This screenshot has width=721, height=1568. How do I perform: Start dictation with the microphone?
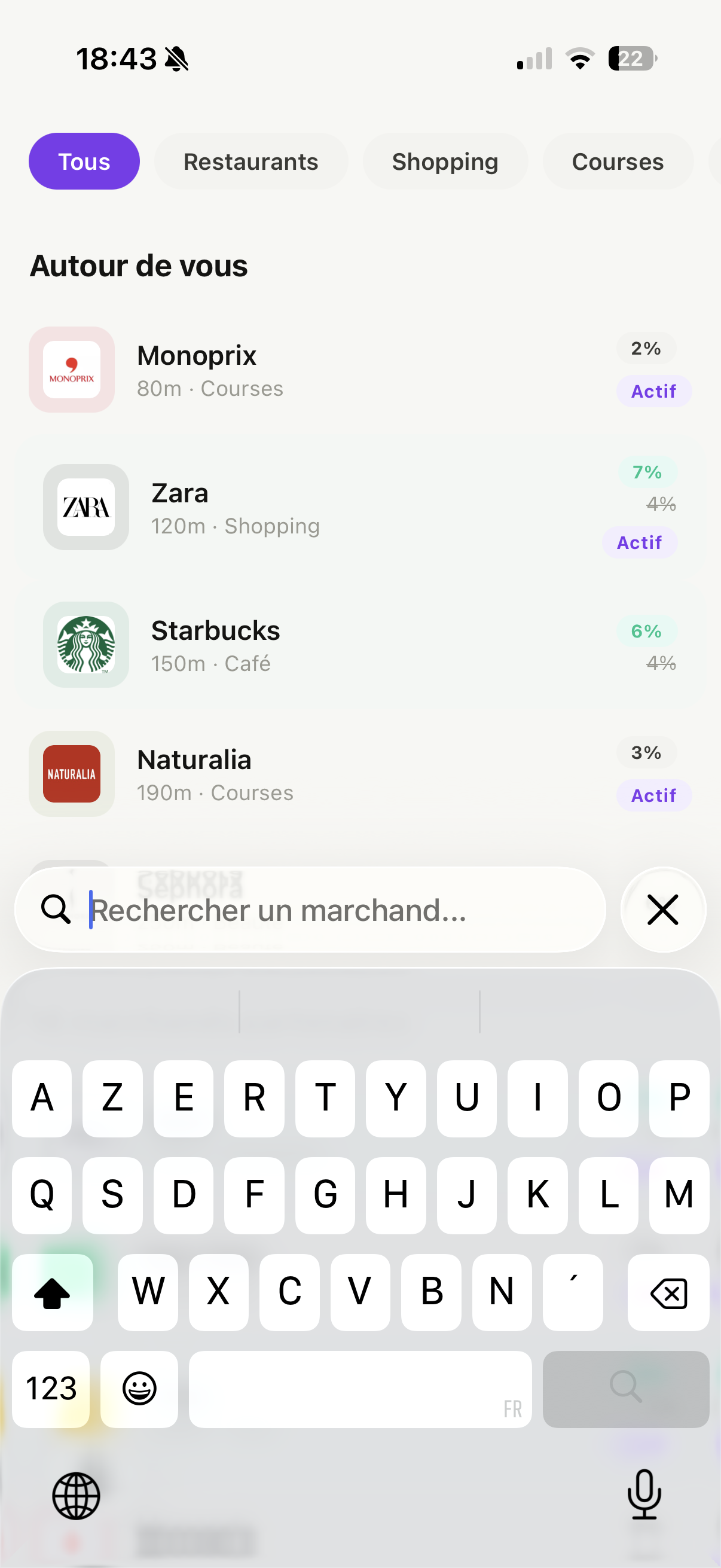click(x=644, y=1495)
